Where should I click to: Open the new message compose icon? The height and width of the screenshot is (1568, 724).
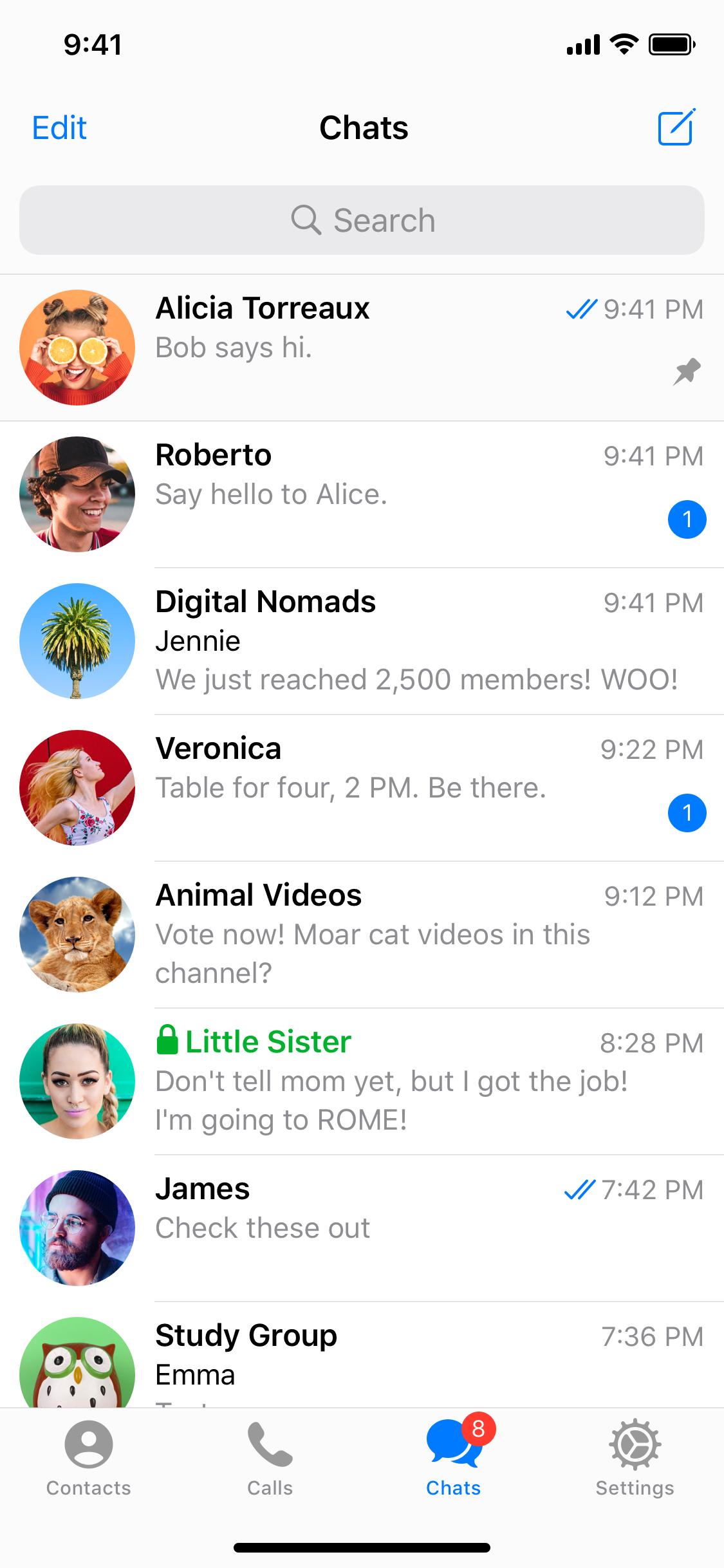[x=676, y=127]
